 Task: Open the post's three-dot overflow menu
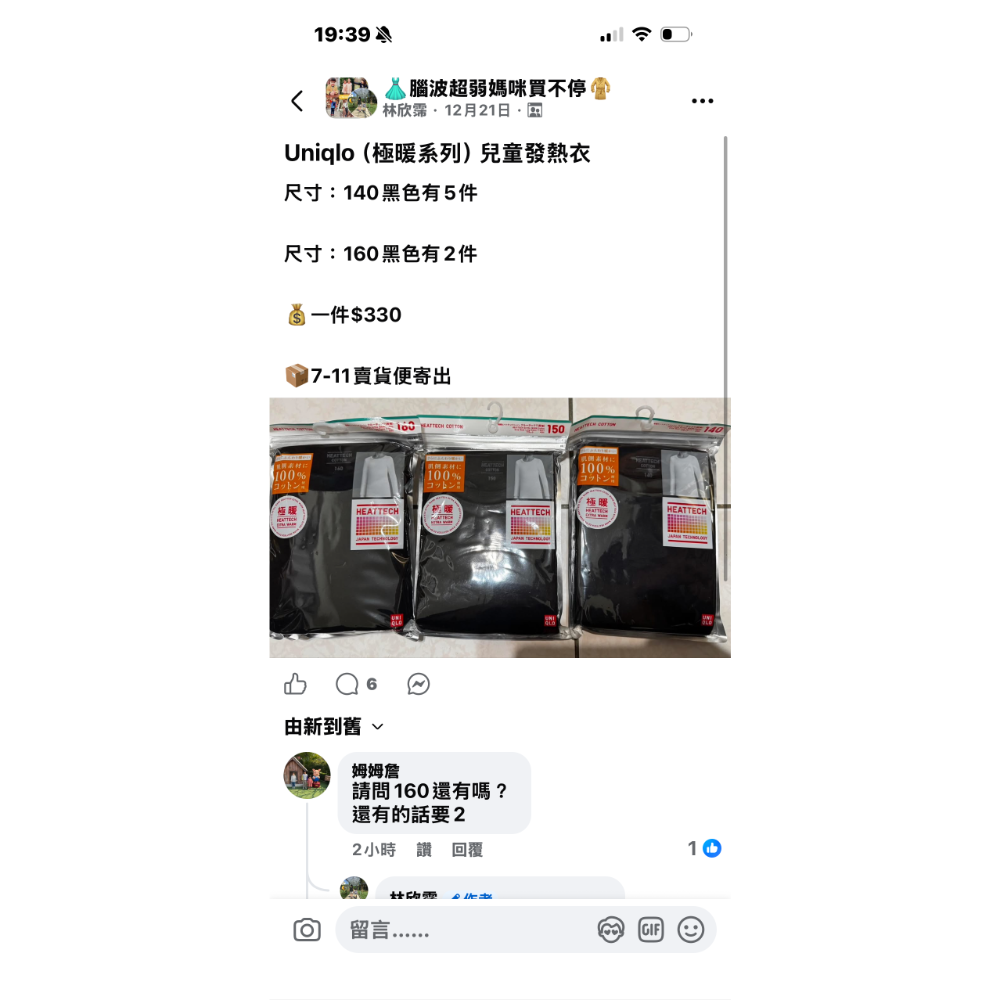[702, 101]
